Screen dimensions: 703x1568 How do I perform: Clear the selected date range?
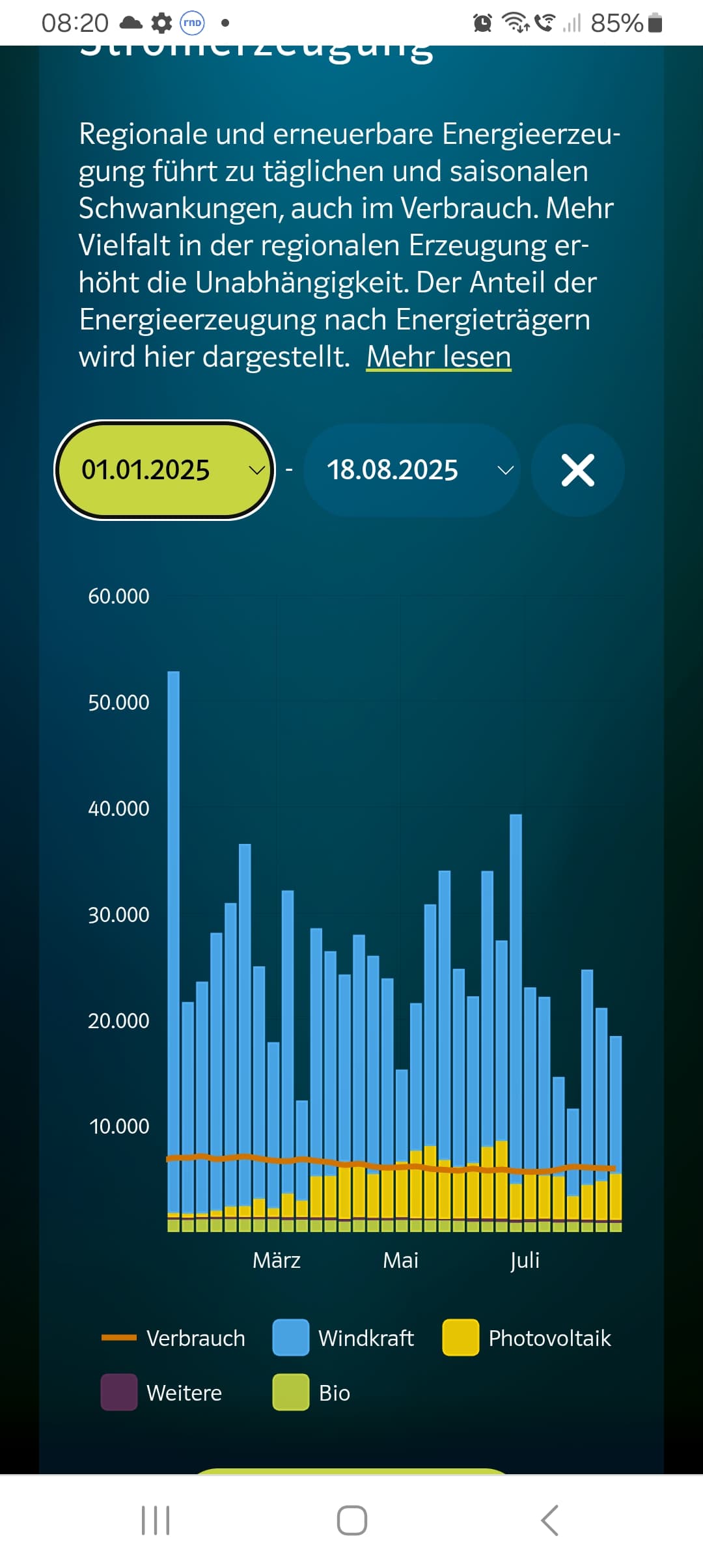[x=577, y=470]
